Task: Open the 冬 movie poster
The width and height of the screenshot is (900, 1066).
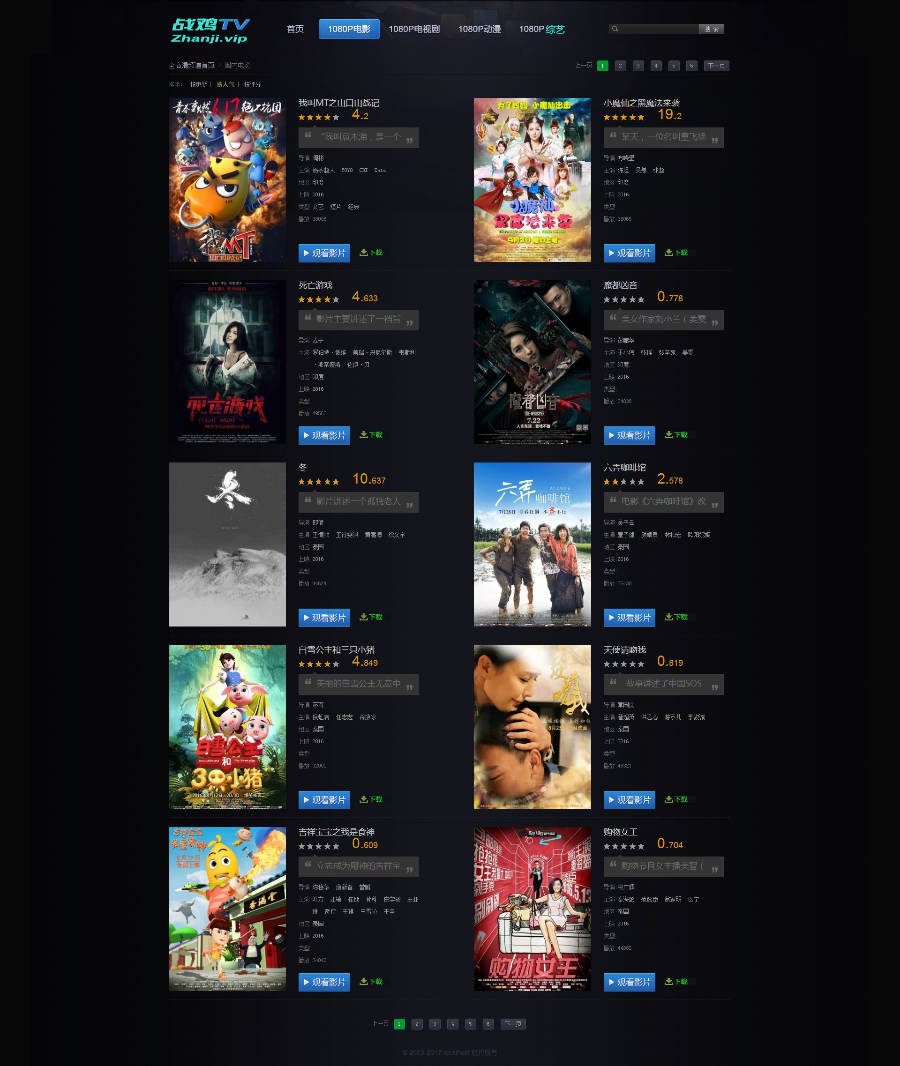Action: [x=227, y=544]
